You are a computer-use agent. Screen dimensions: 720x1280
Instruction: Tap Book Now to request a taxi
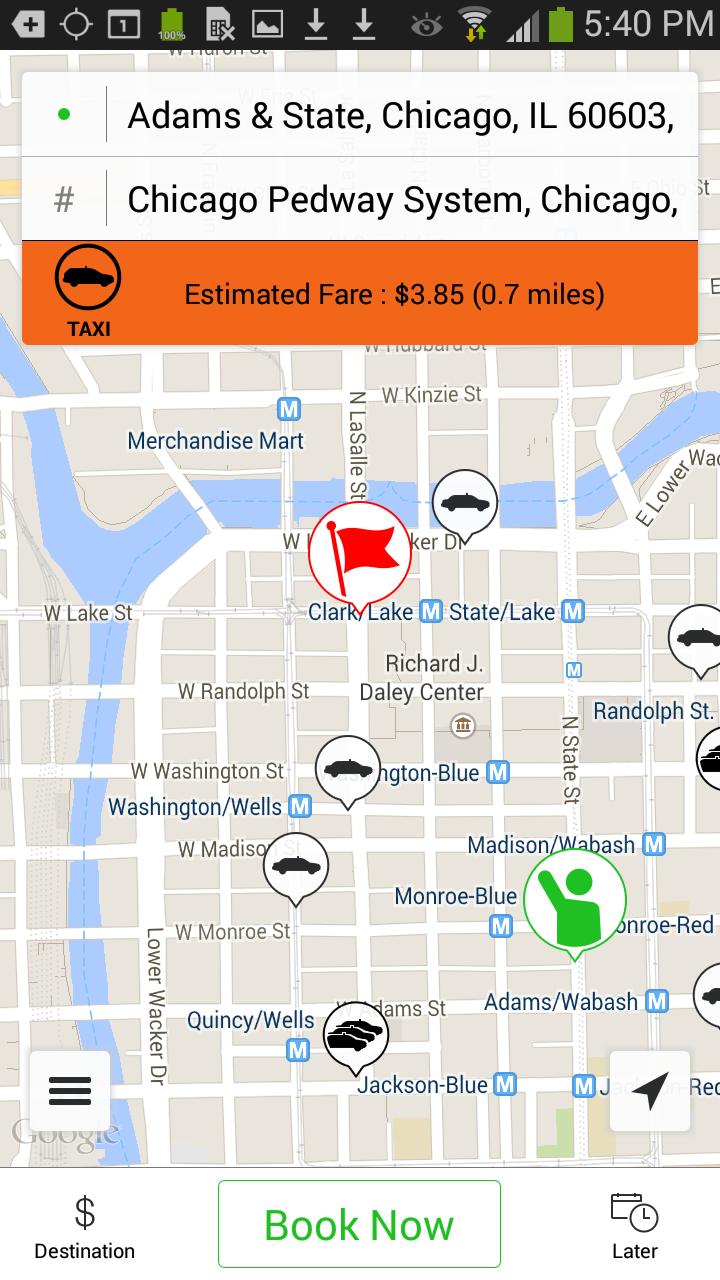(x=359, y=1224)
